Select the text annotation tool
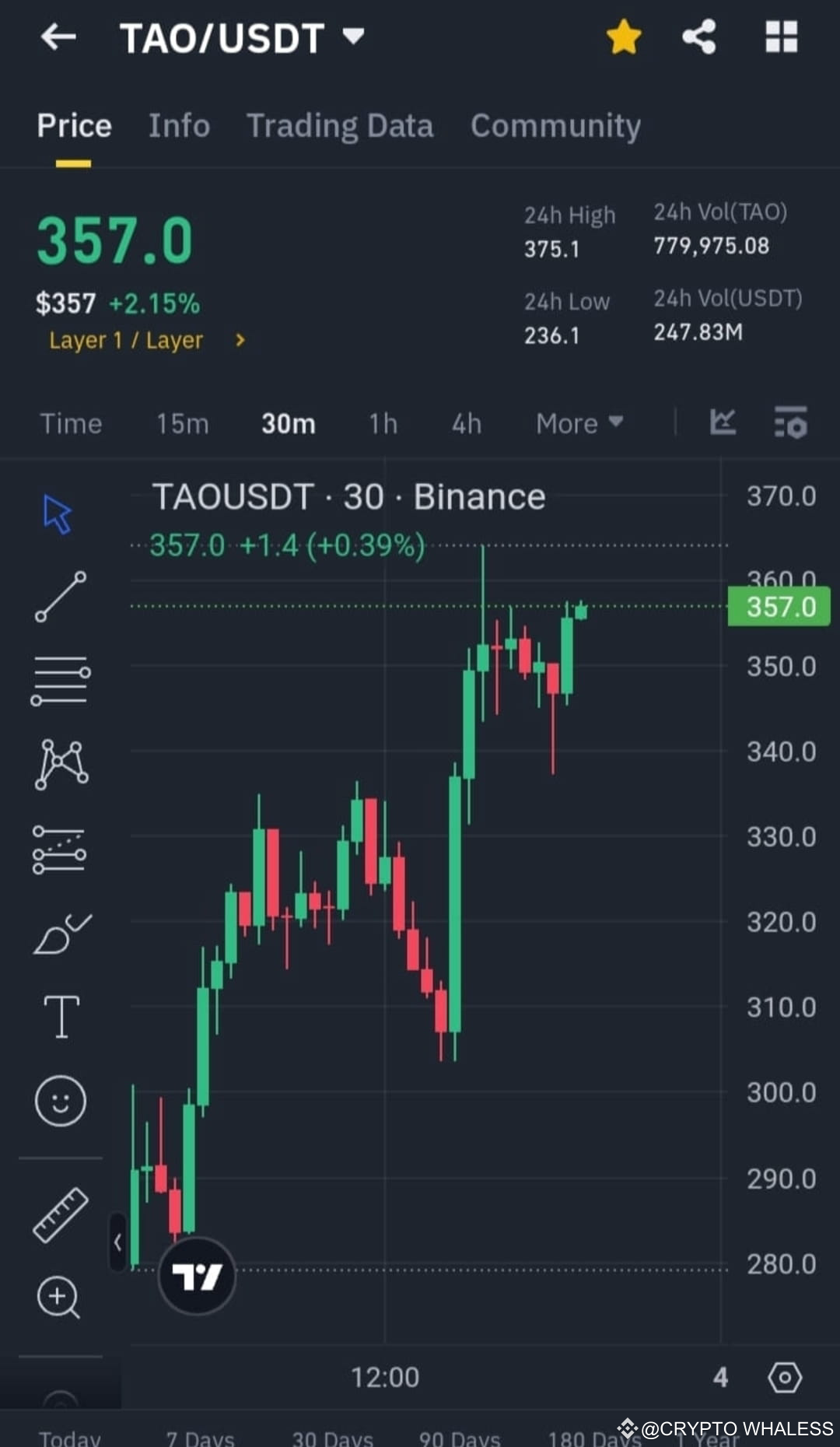This screenshot has width=840, height=1447. pyautogui.click(x=61, y=1018)
